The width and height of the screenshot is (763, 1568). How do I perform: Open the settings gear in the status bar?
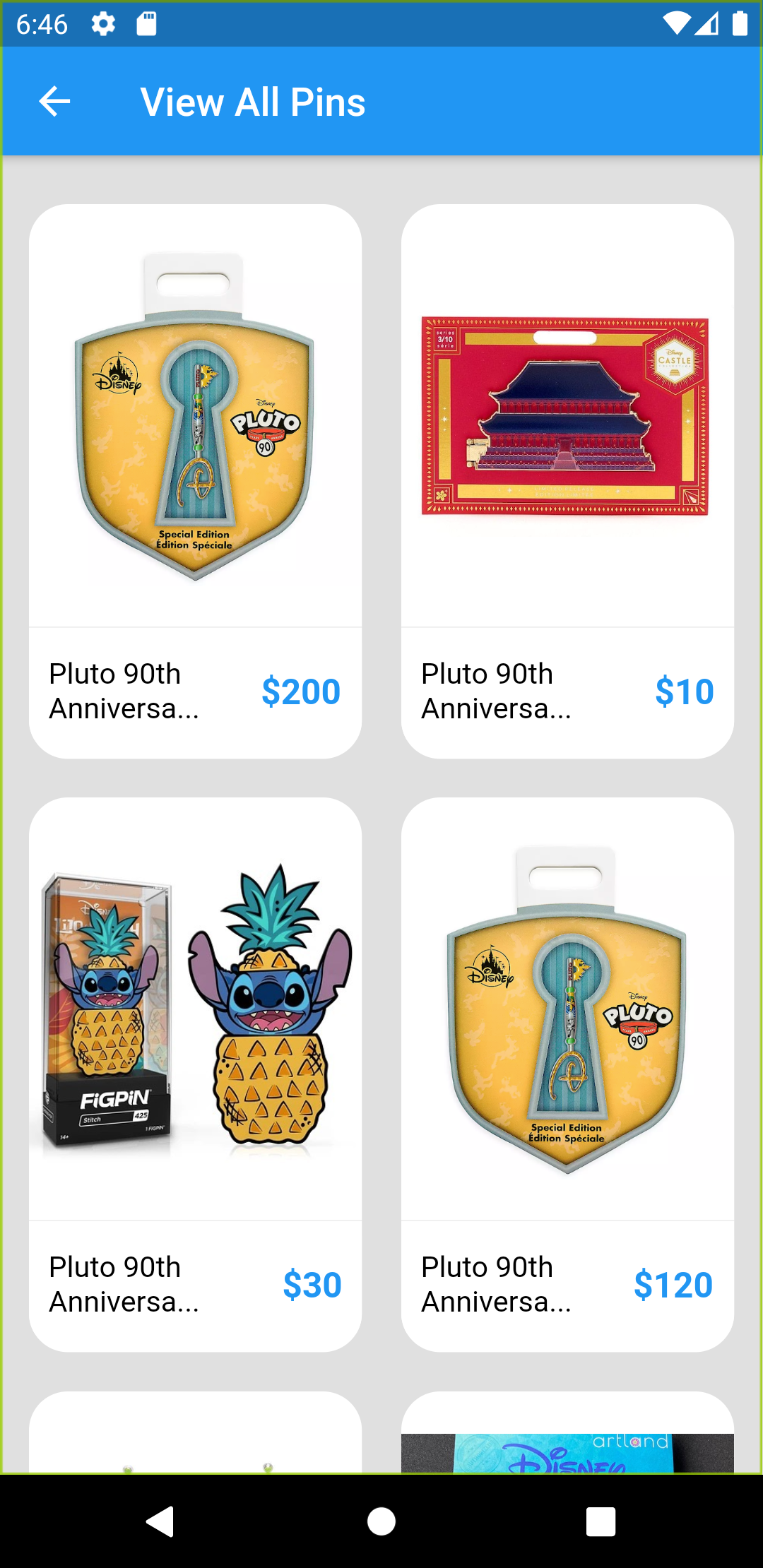[103, 24]
